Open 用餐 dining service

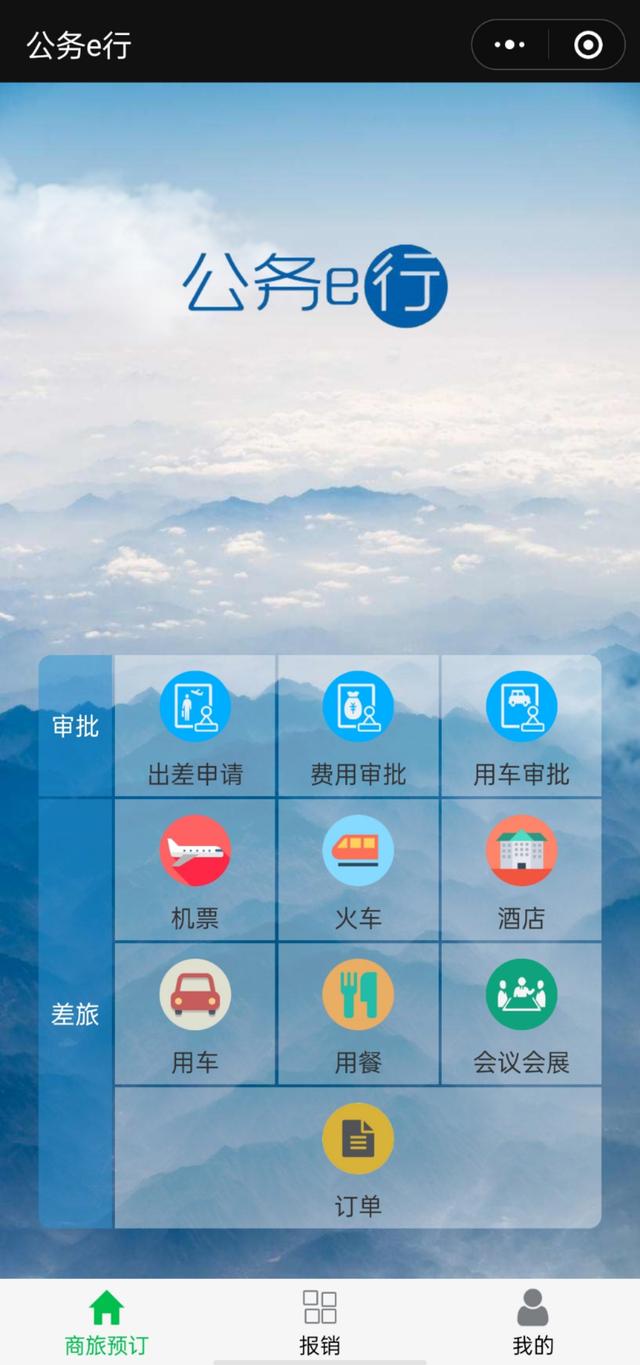coord(358,1015)
